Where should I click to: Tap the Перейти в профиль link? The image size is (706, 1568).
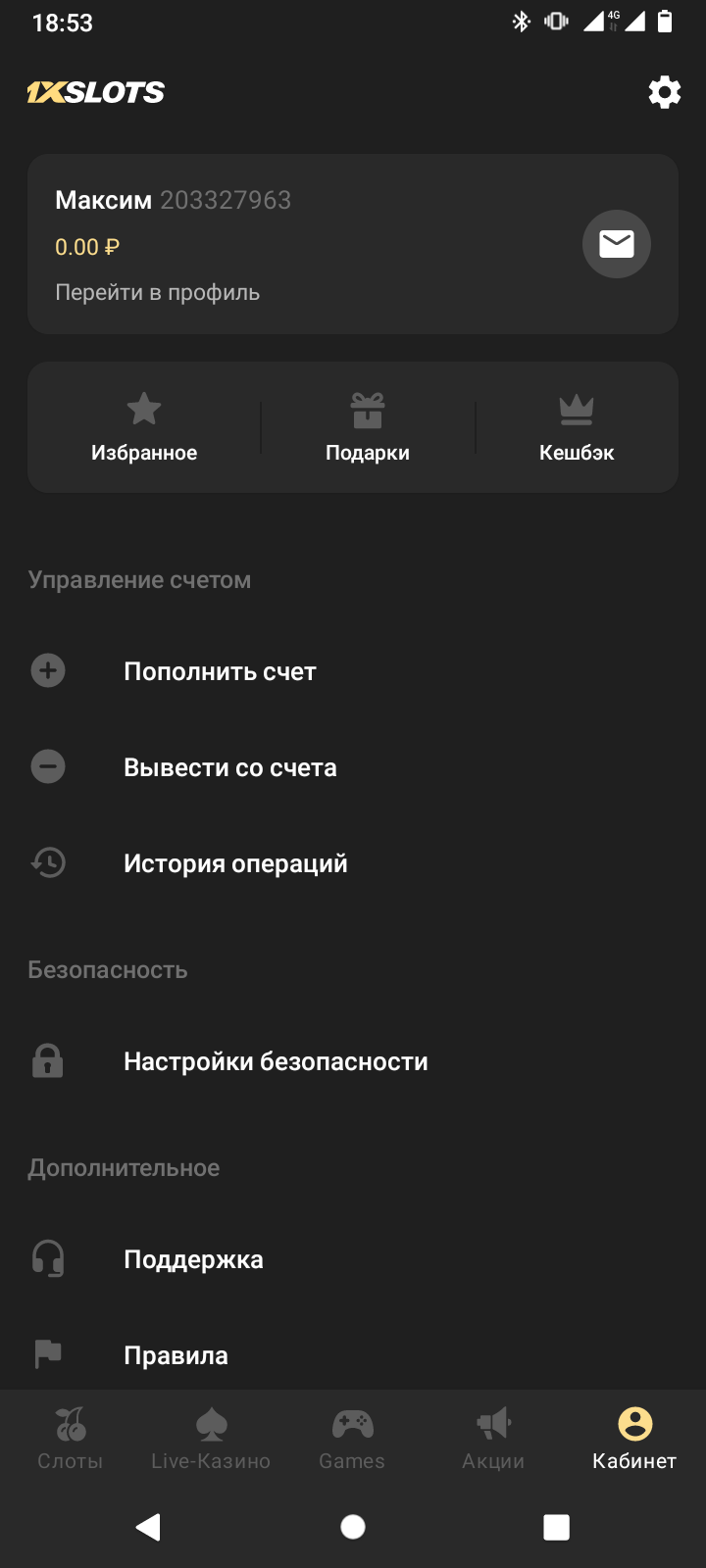point(157,292)
